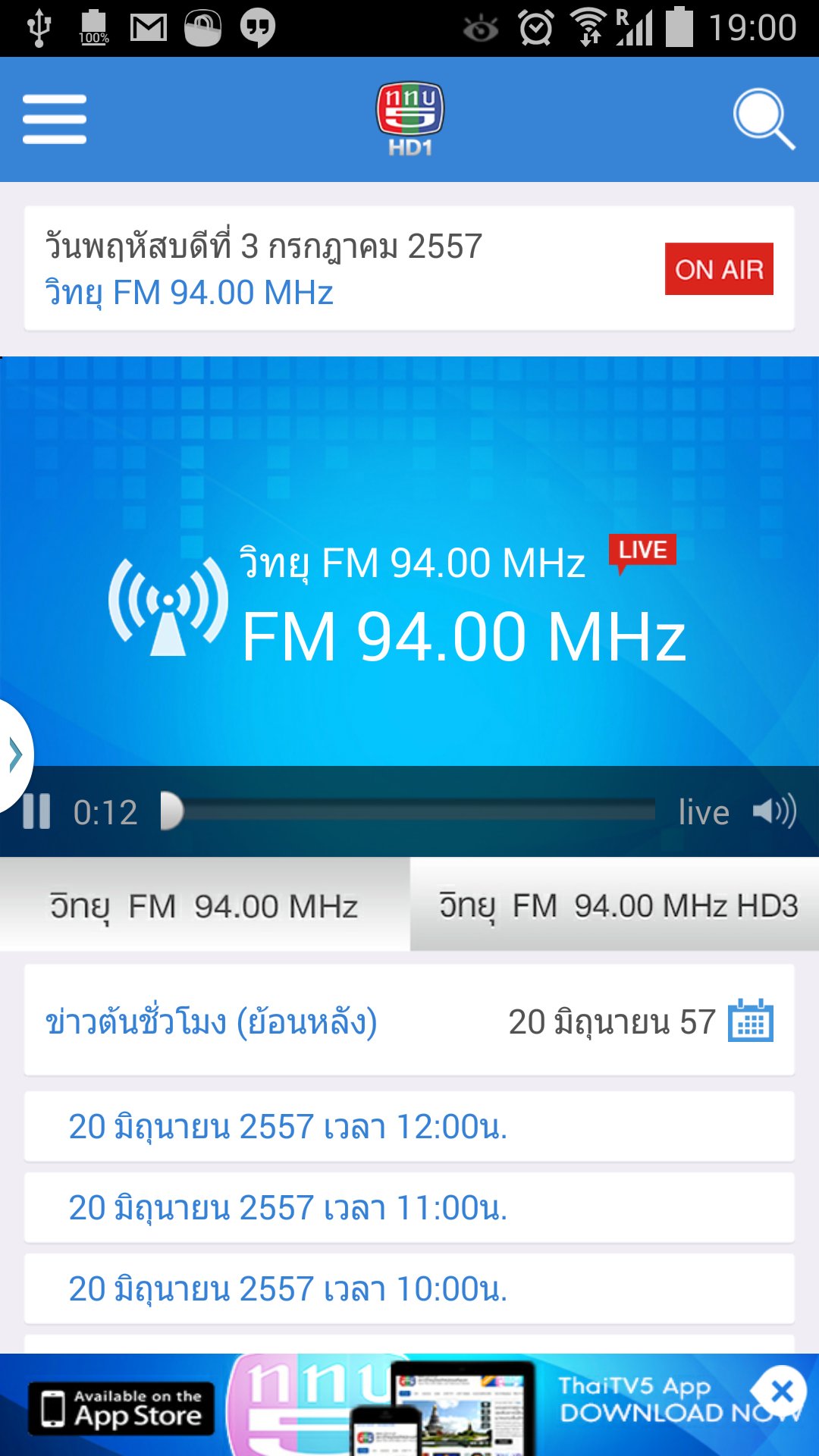This screenshot has width=819, height=1456.
Task: Expand the ข่าวต้นชั่วโมง archive section
Action: pyautogui.click(x=212, y=1024)
